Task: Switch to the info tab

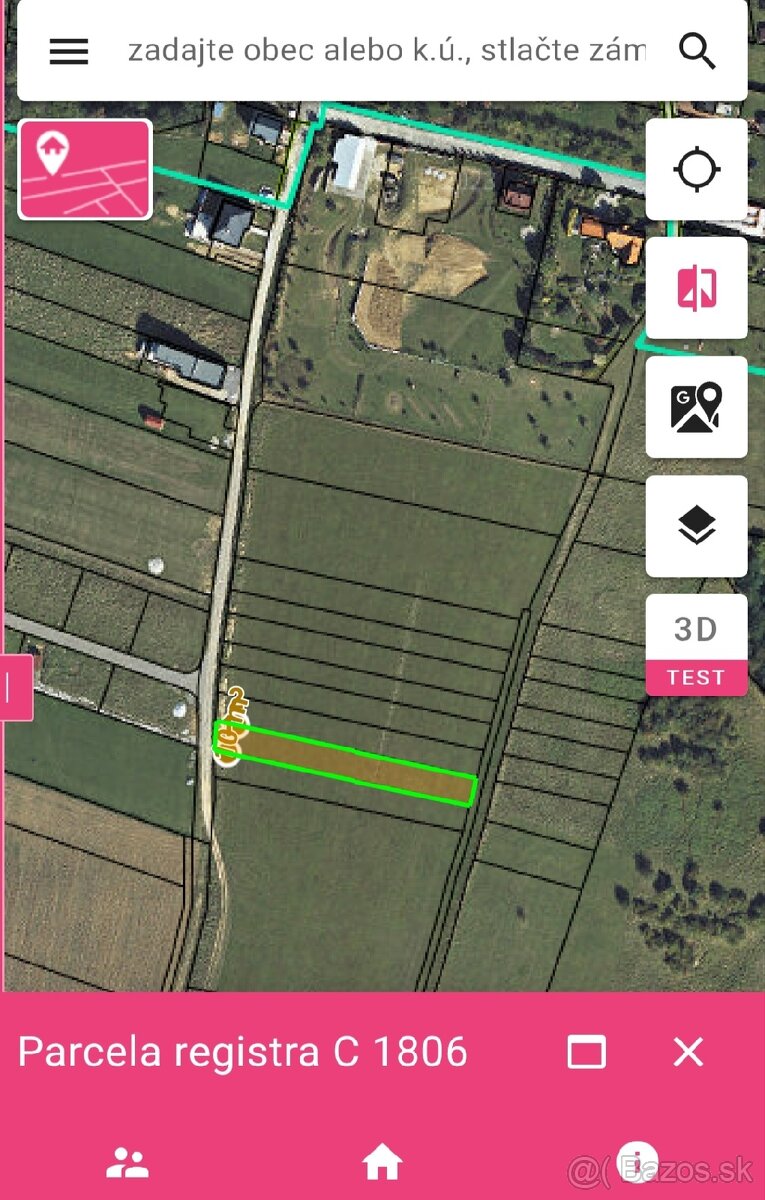Action: (x=636, y=1160)
